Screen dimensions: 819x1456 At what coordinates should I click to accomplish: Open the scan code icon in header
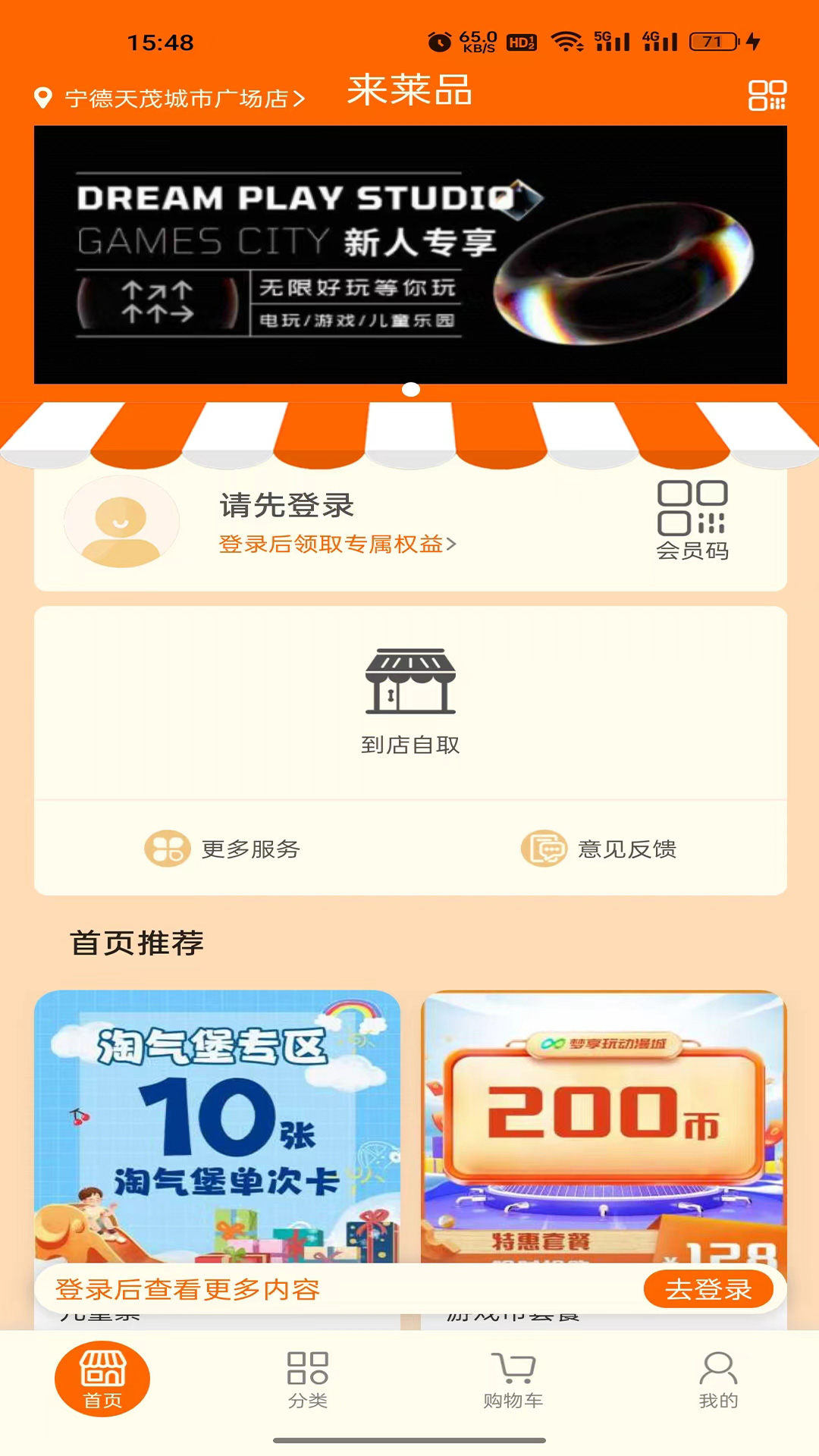(x=767, y=96)
